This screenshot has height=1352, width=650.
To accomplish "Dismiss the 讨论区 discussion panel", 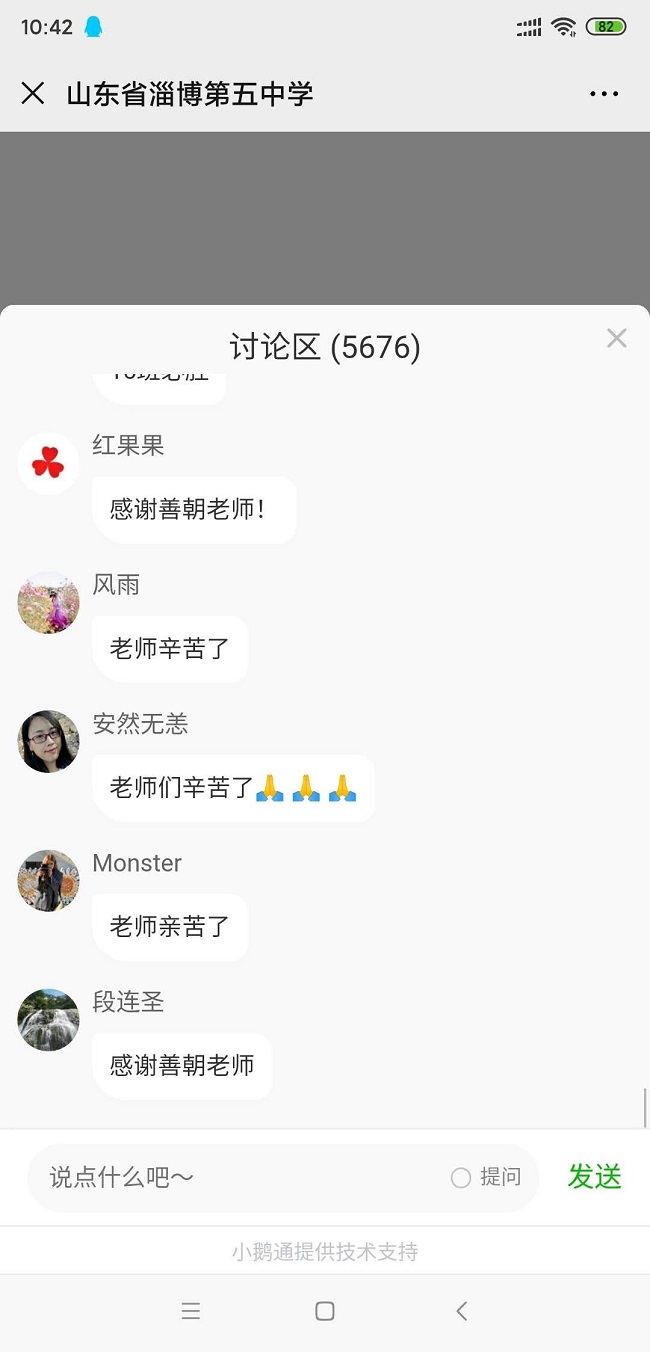I will [x=616, y=338].
